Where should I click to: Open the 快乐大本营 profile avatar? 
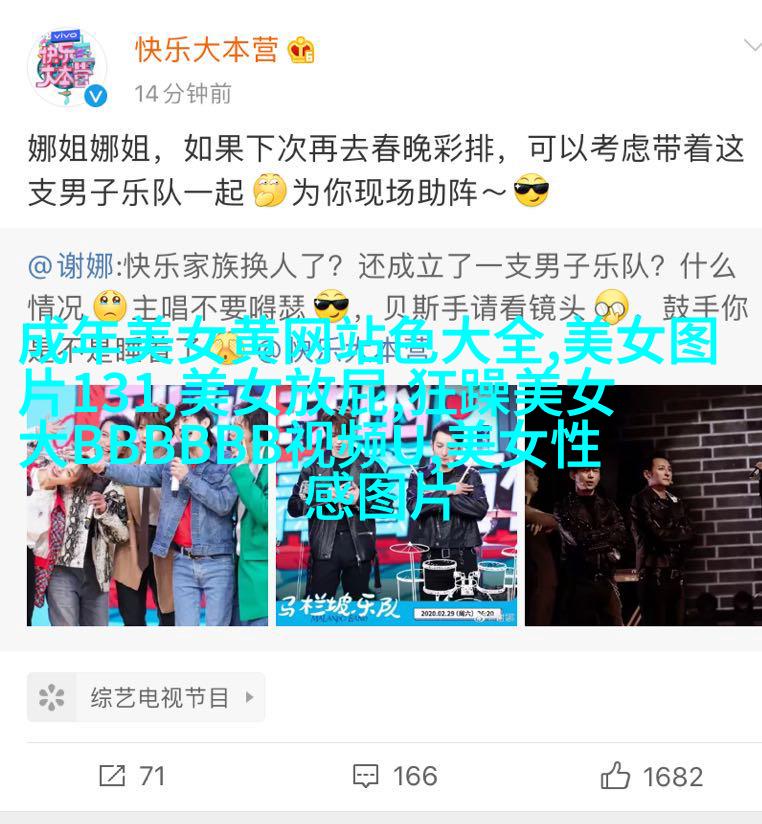67,67
